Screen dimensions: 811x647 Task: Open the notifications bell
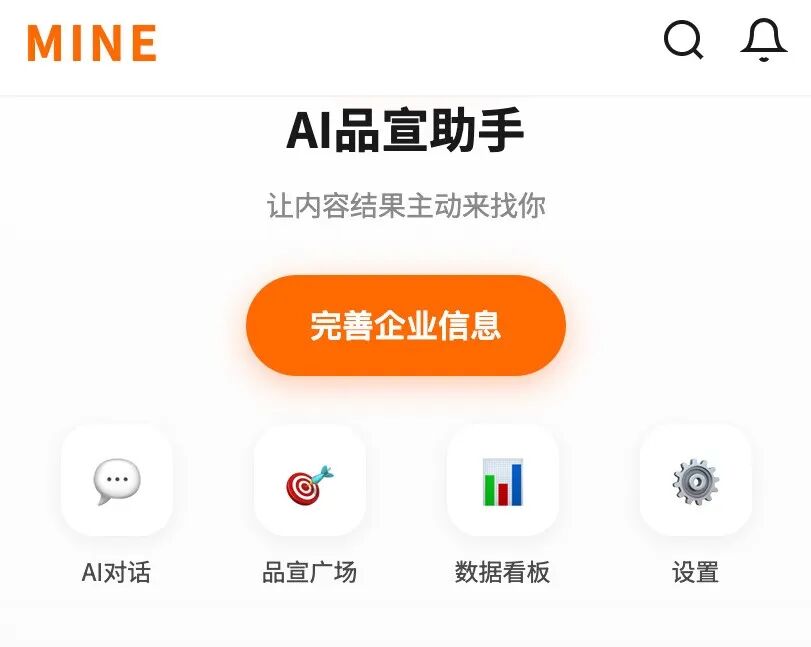pyautogui.click(x=764, y=41)
